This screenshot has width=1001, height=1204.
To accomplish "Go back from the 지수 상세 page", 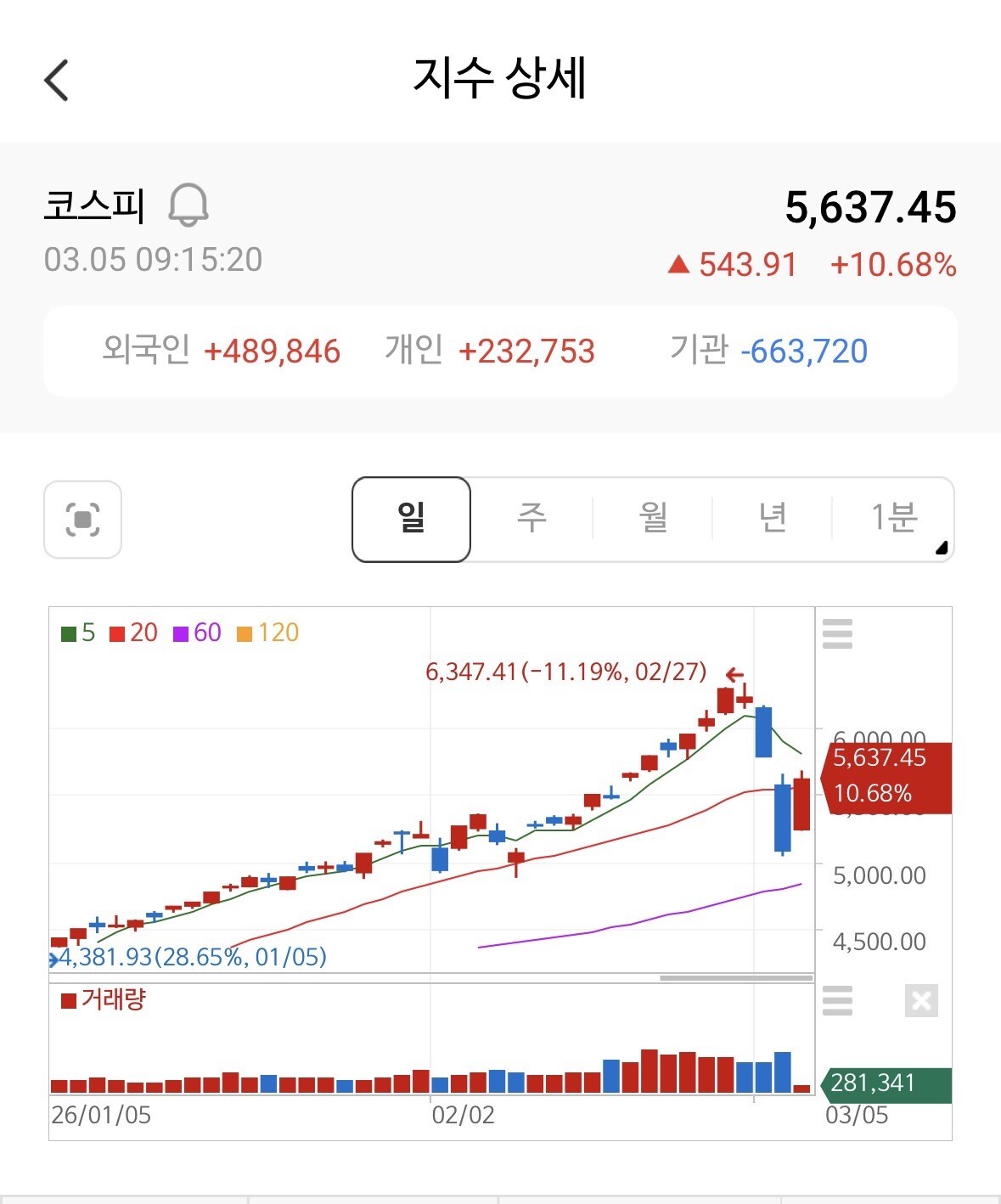I will (x=56, y=81).
